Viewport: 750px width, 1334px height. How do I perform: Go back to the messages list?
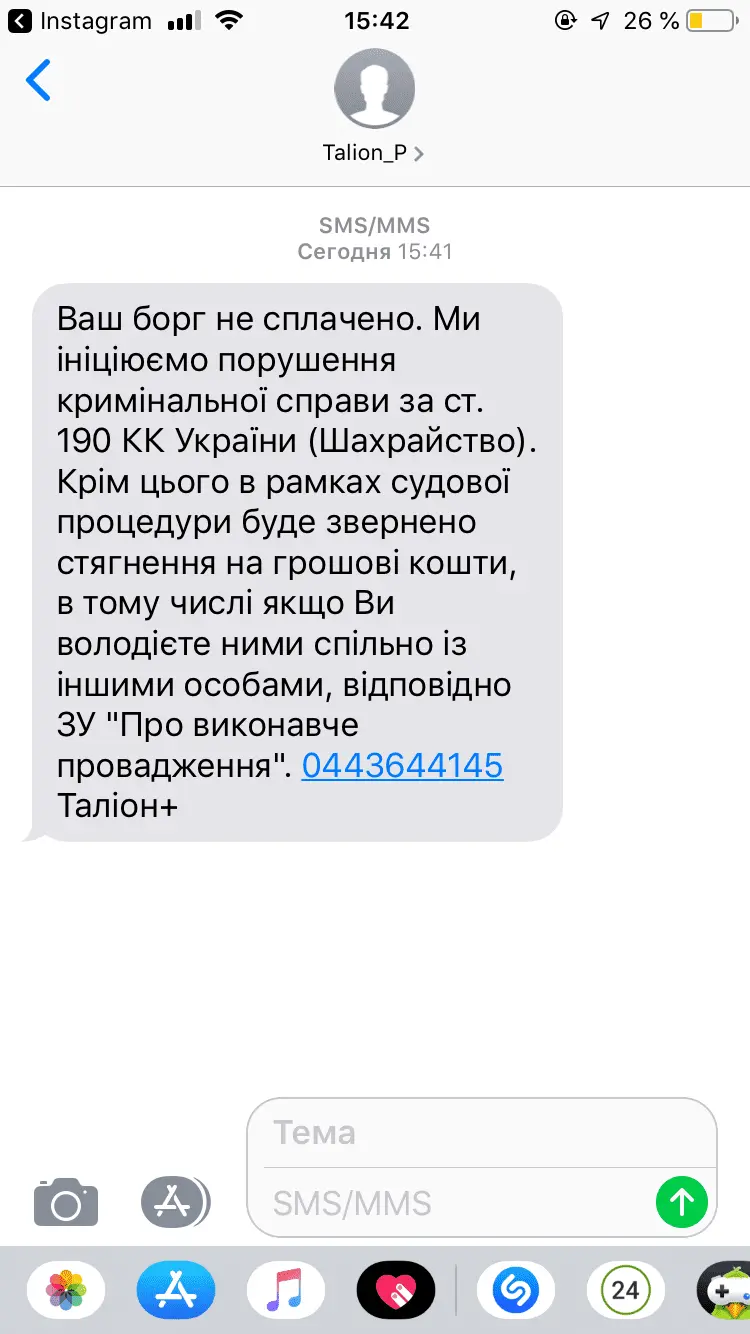38,80
